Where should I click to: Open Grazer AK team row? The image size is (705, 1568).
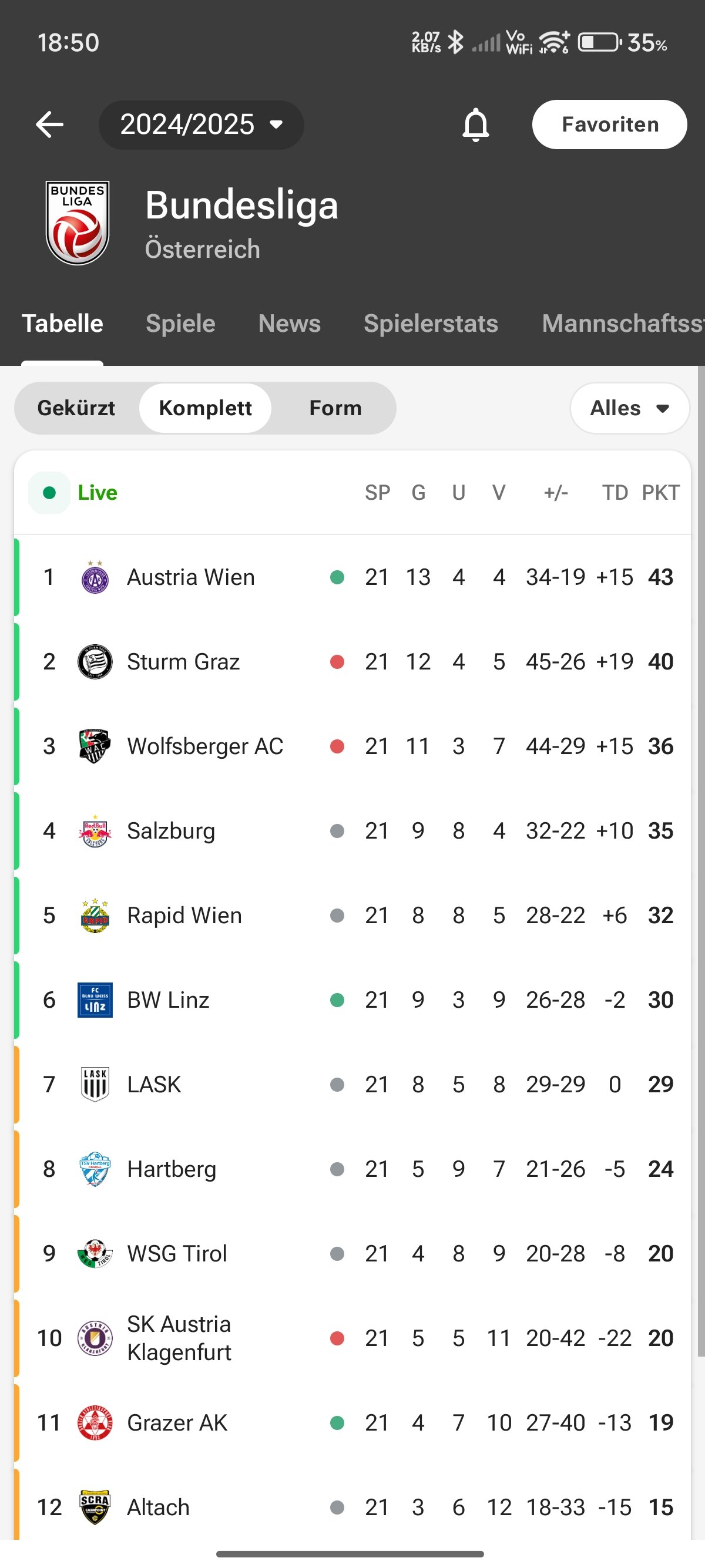tap(352, 1423)
